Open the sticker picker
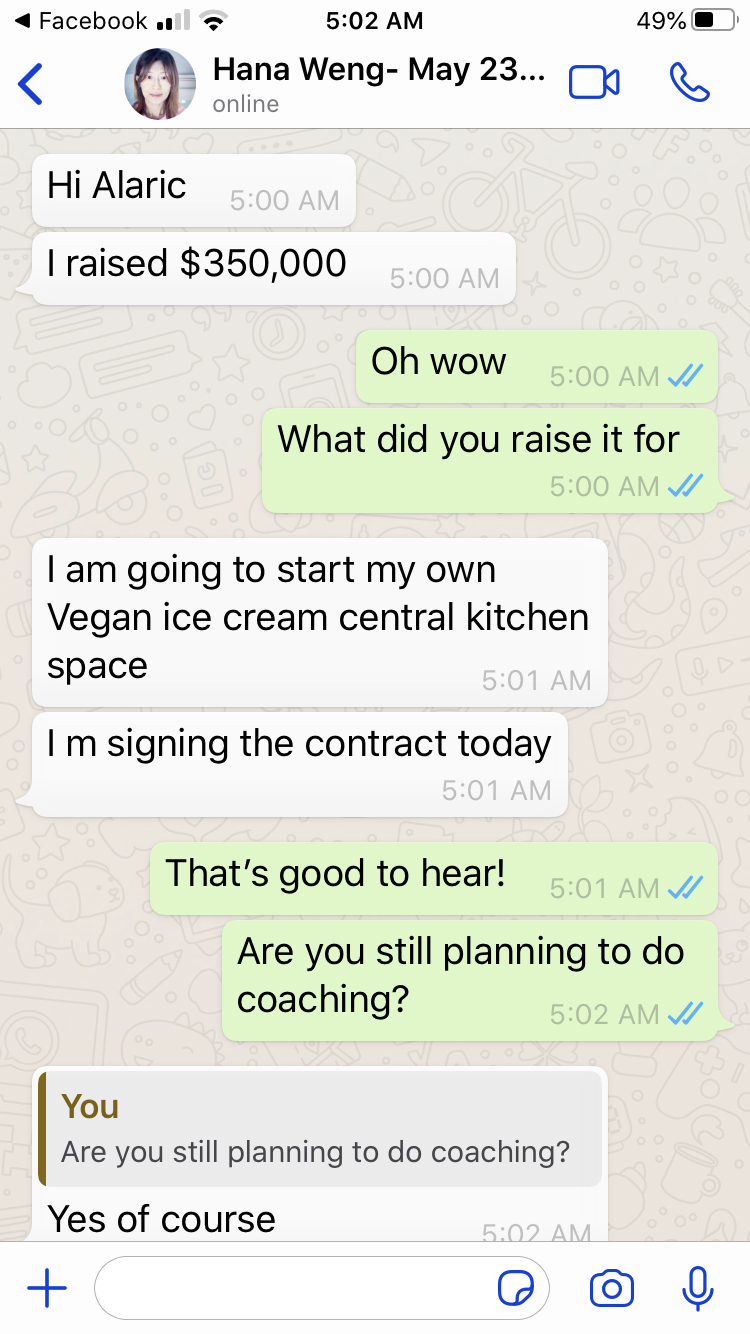Image resolution: width=750 pixels, height=1334 pixels. tap(516, 1288)
